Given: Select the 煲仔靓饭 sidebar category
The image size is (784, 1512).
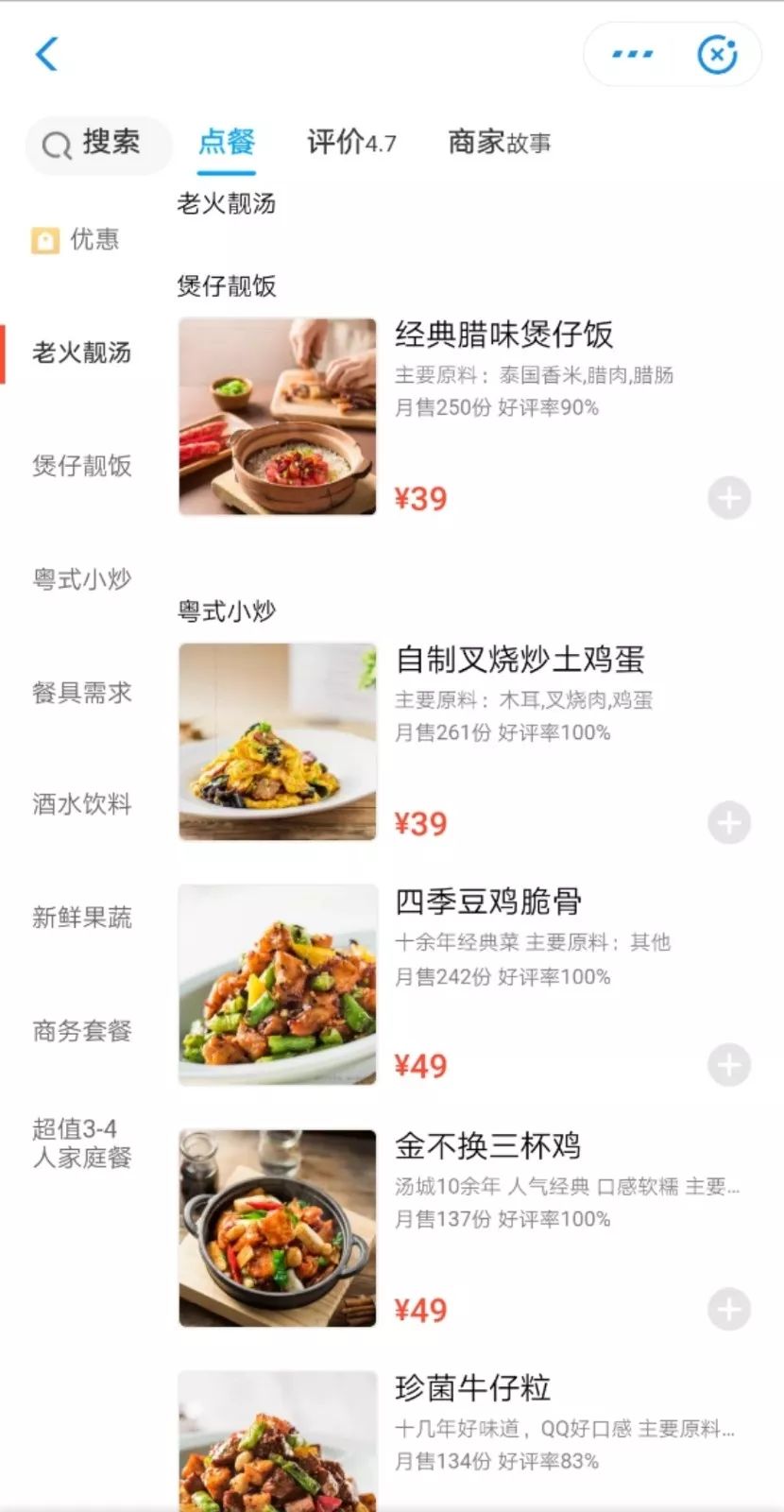Looking at the screenshot, I should (81, 465).
